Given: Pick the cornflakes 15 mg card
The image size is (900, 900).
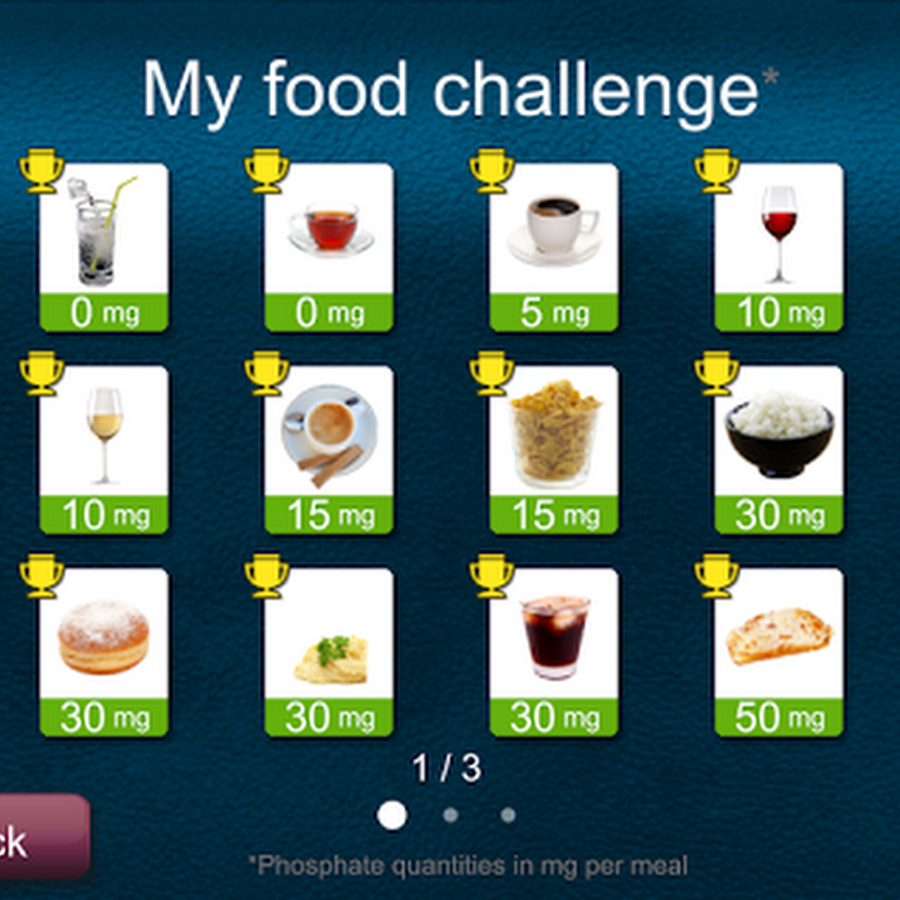Looking at the screenshot, I should coord(554,449).
